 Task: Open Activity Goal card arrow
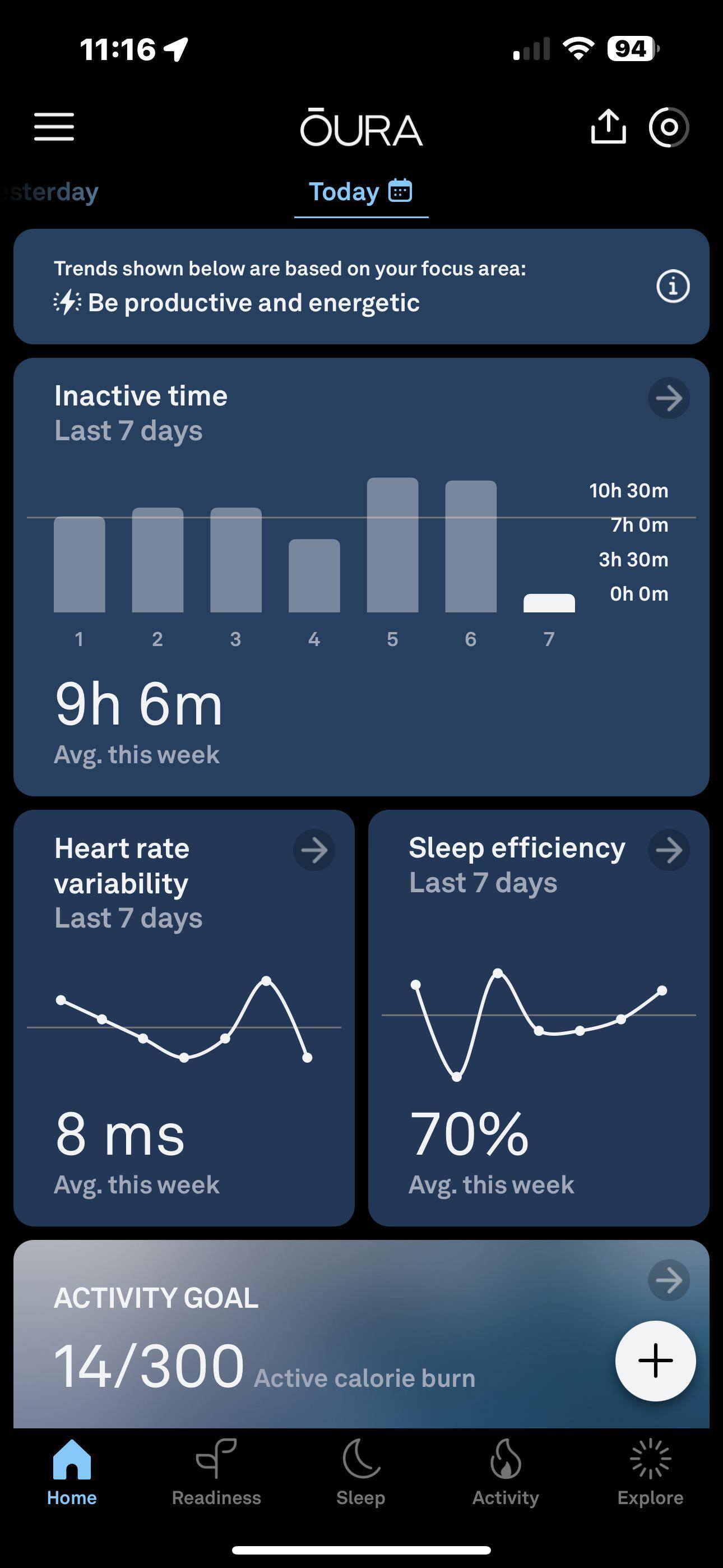(x=668, y=1280)
